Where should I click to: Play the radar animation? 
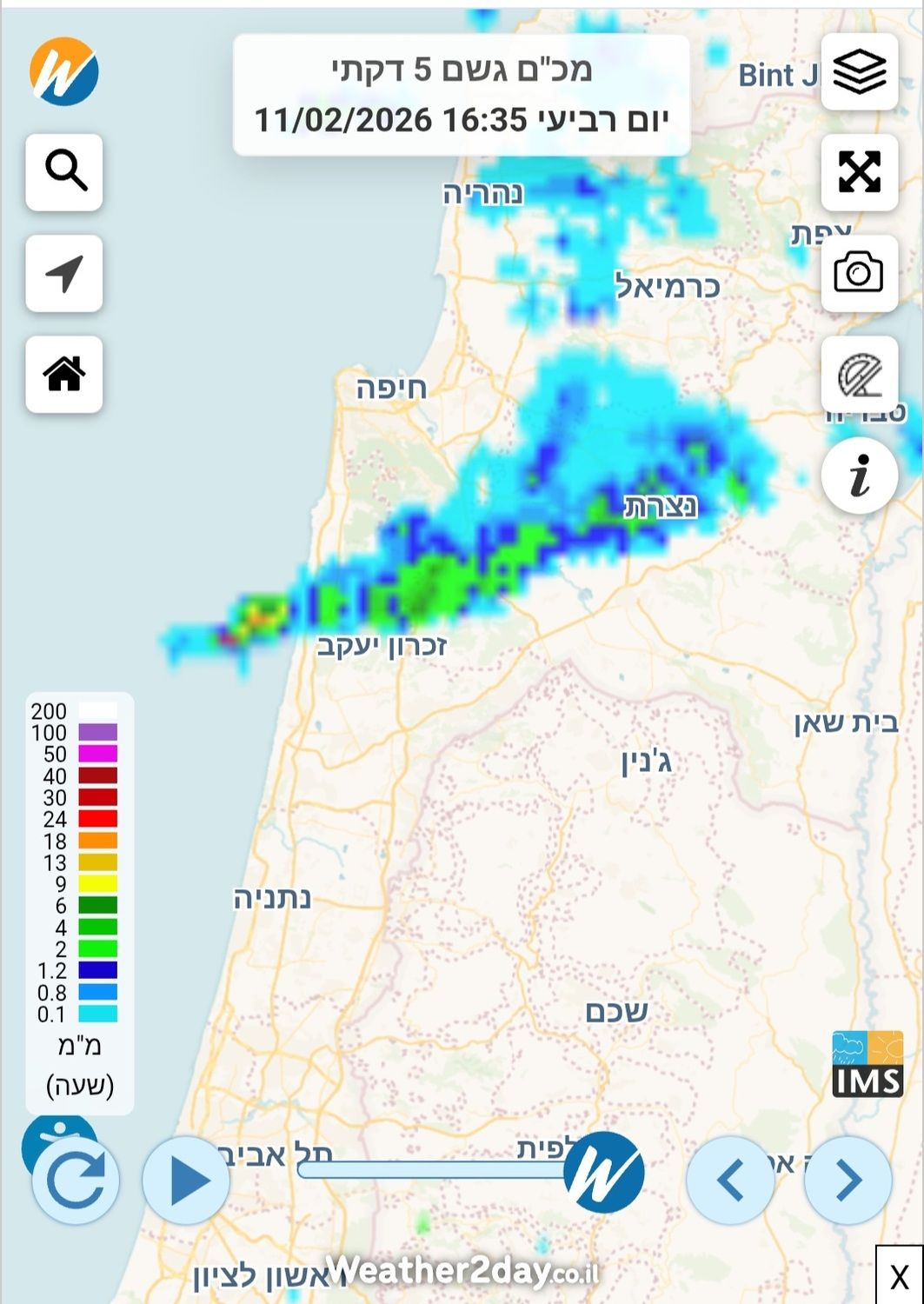click(x=186, y=1181)
